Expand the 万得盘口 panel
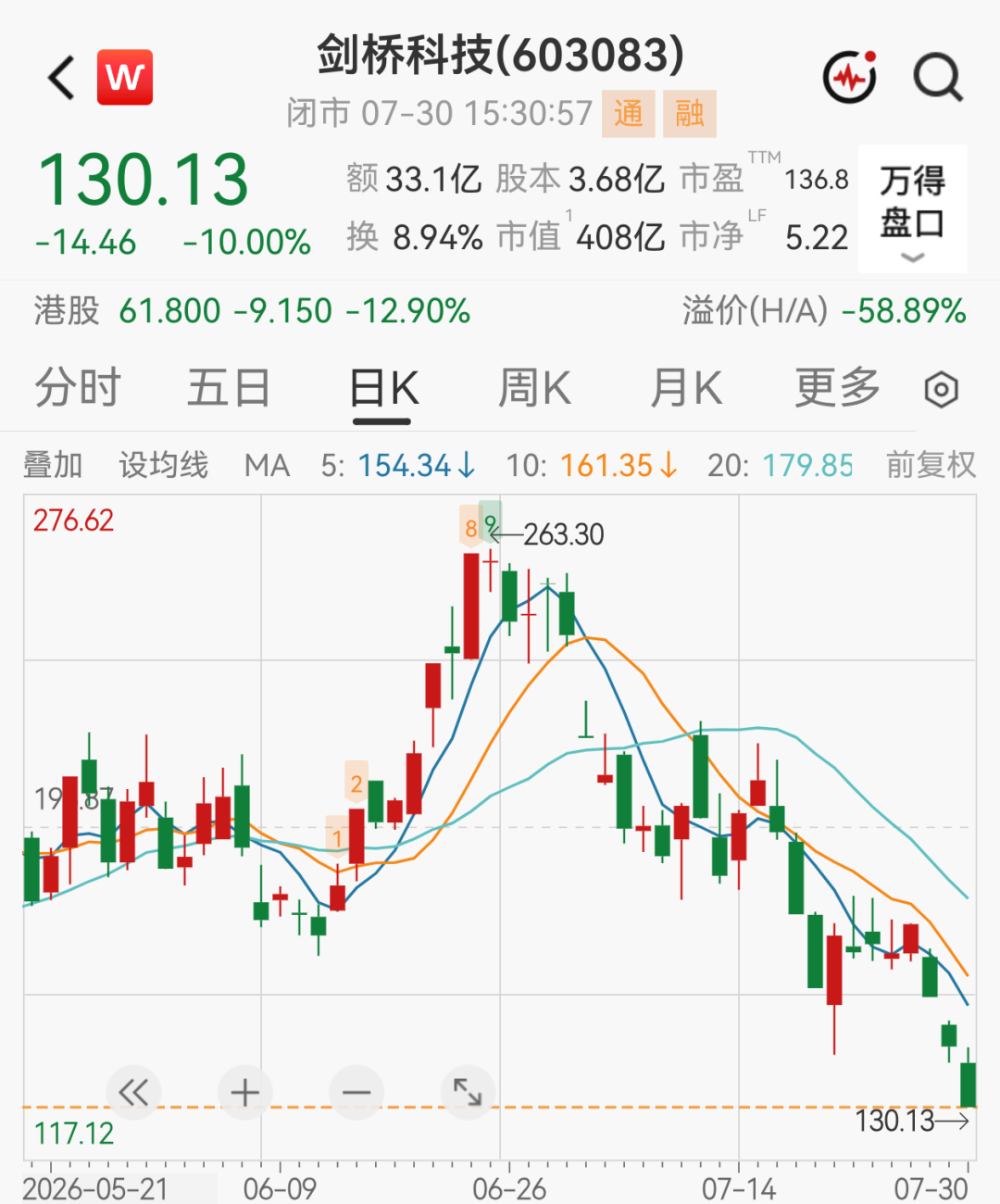 (x=912, y=208)
